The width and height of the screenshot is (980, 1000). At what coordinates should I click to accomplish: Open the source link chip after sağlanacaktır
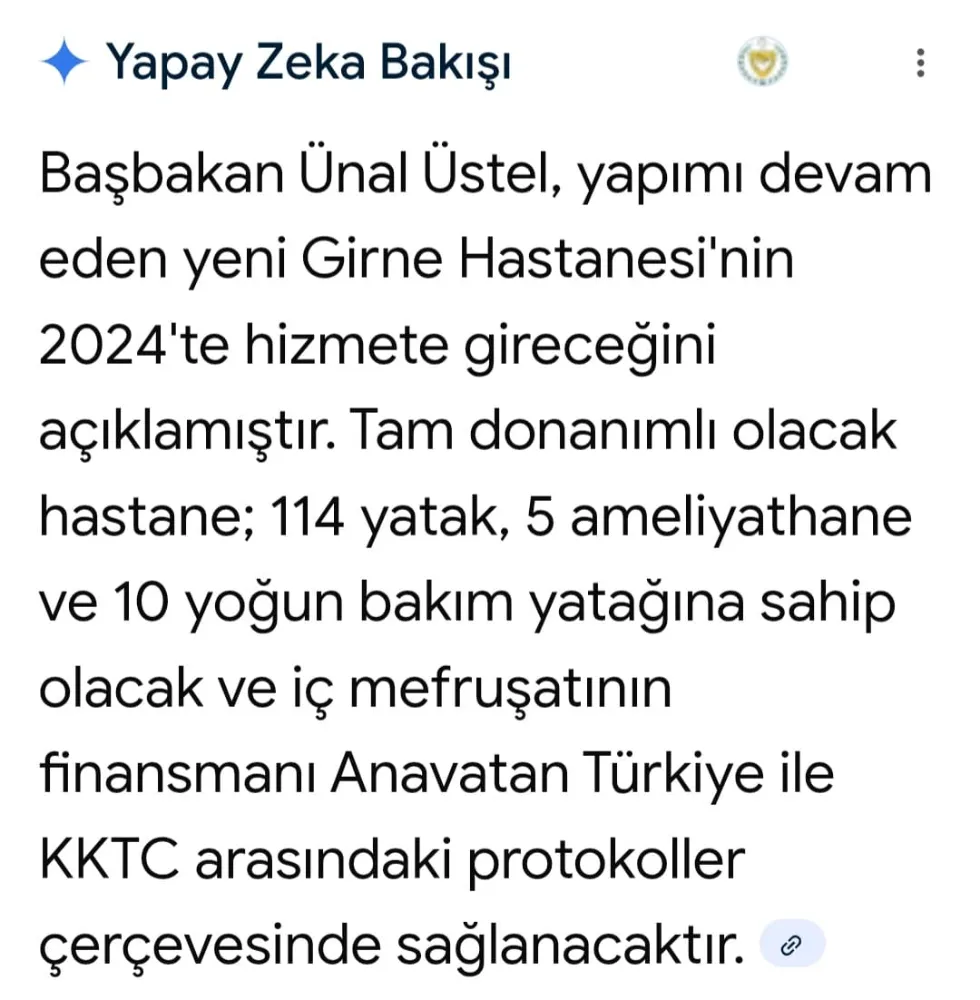[x=792, y=945]
